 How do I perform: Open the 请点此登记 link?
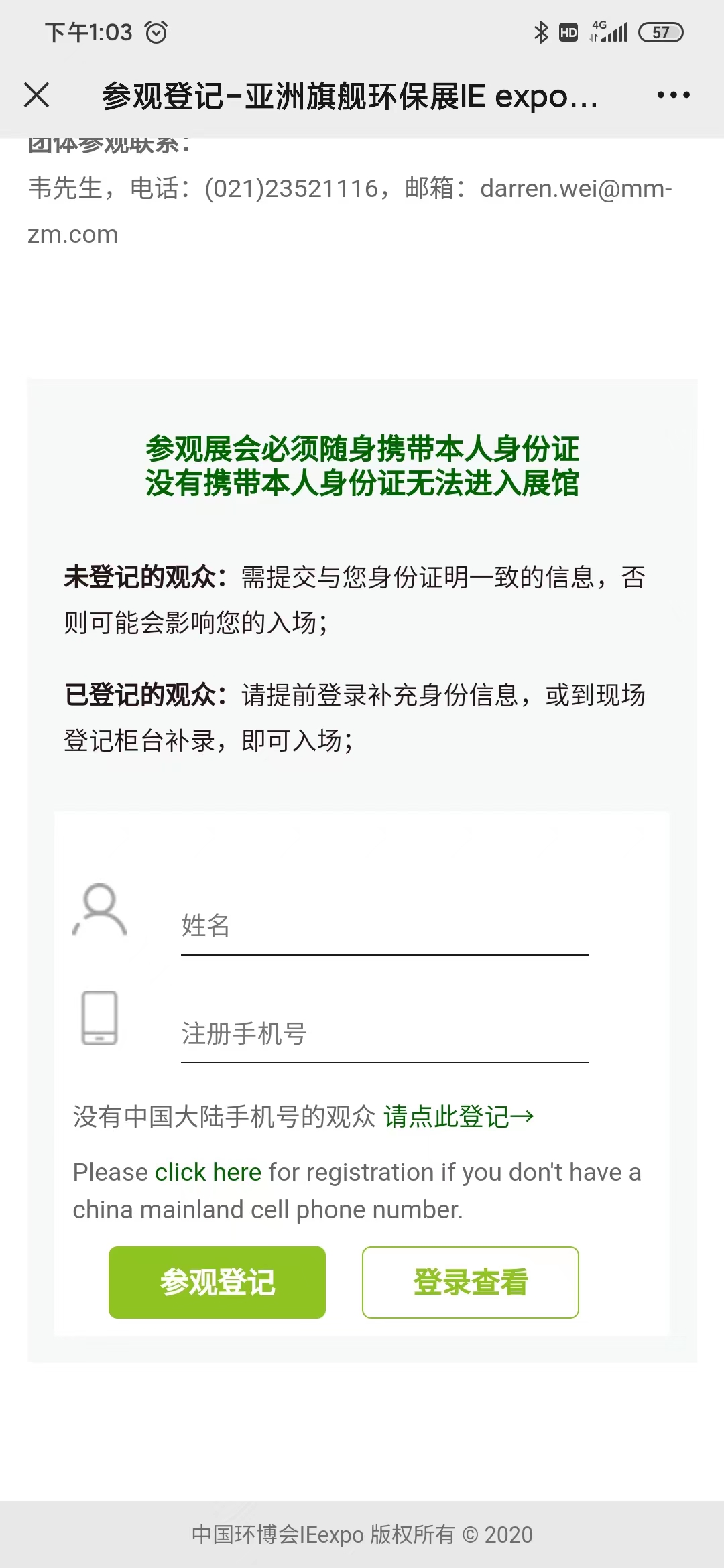click(x=459, y=1117)
